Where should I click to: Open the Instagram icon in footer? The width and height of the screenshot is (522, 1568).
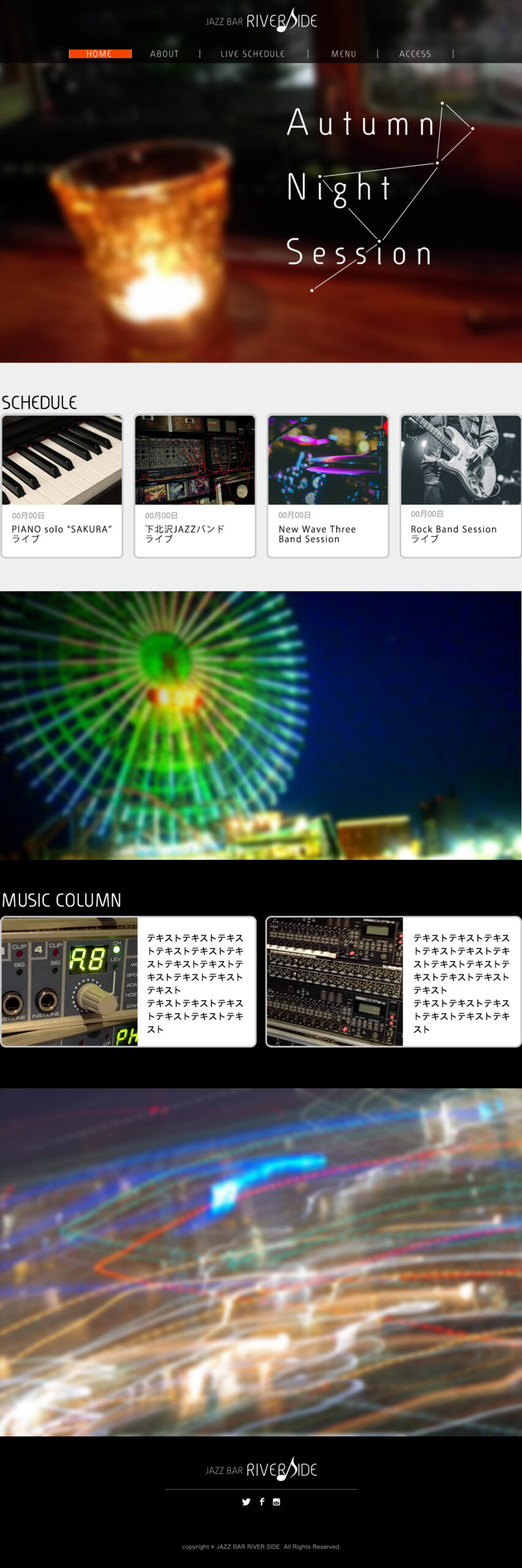tap(277, 1501)
